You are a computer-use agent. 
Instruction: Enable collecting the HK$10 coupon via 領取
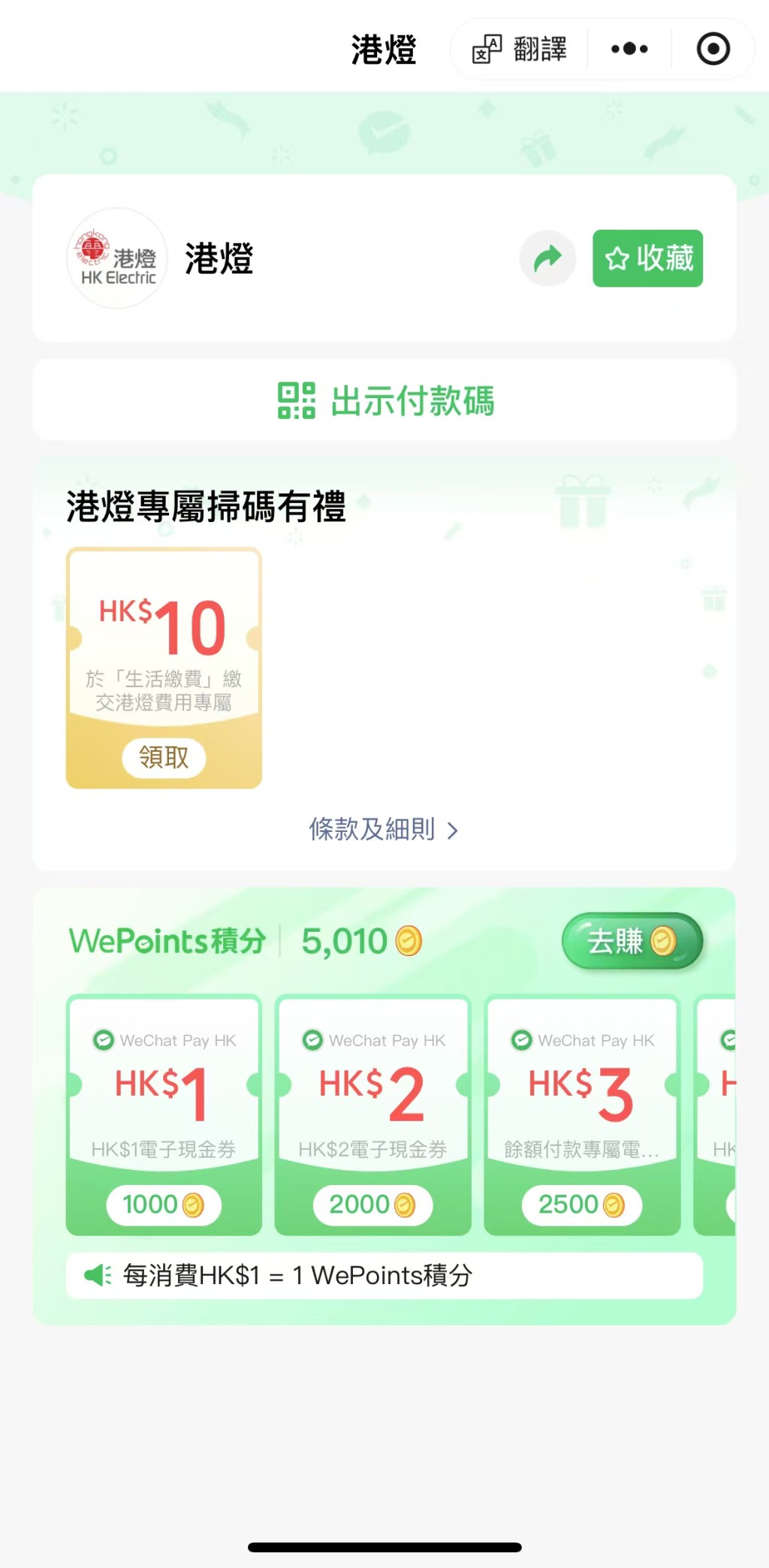163,758
